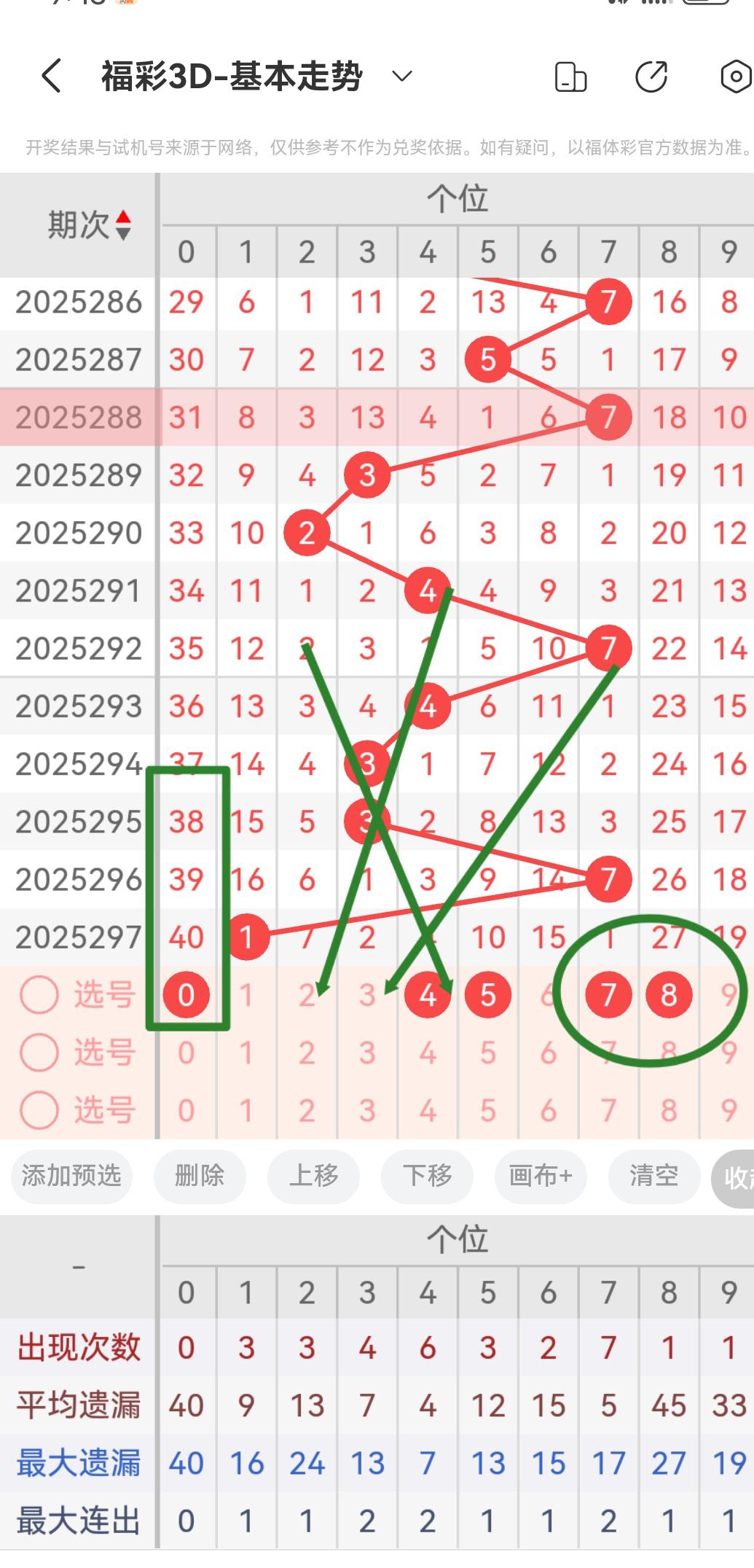
Task: Tap the 删除 button
Action: click(200, 1175)
